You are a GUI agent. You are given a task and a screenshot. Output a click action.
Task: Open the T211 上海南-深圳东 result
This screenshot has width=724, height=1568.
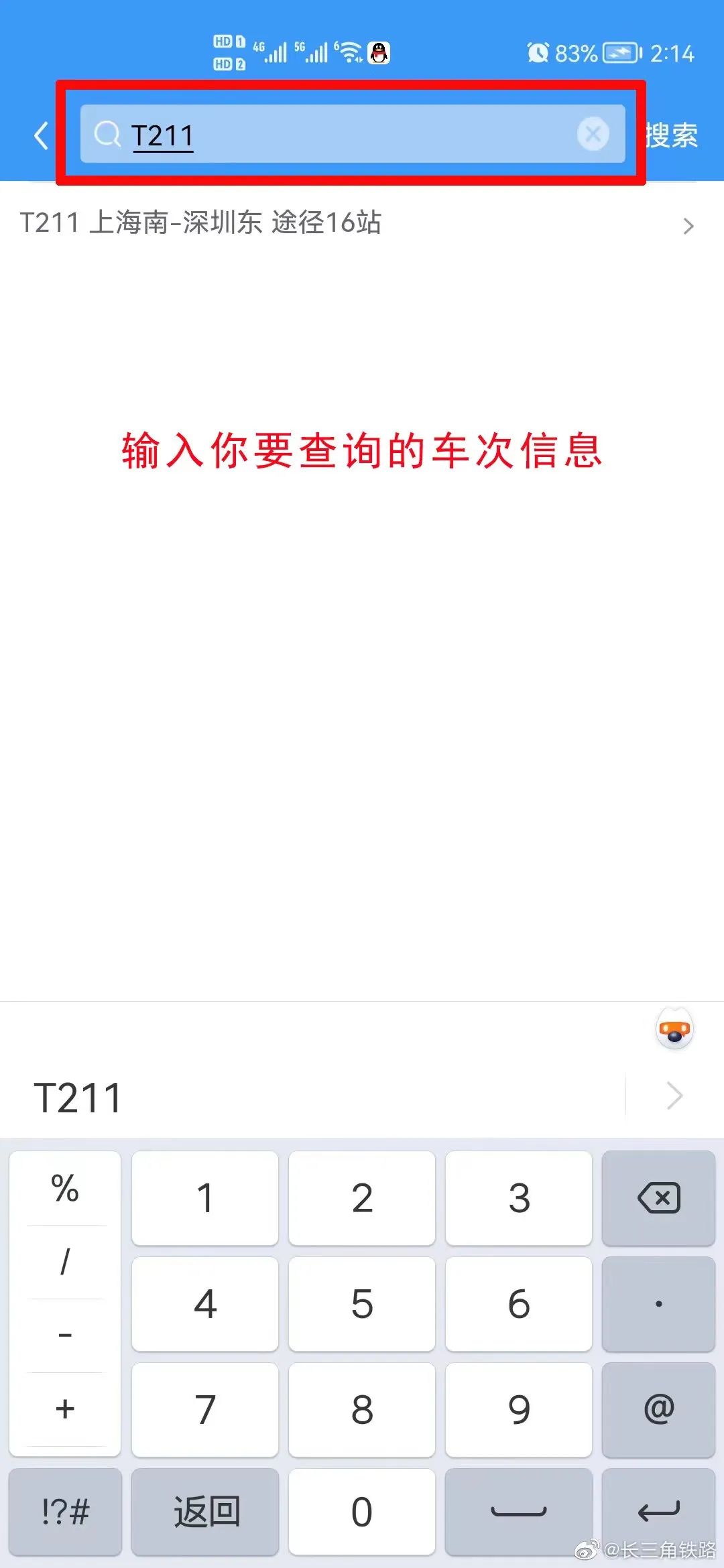(355, 223)
